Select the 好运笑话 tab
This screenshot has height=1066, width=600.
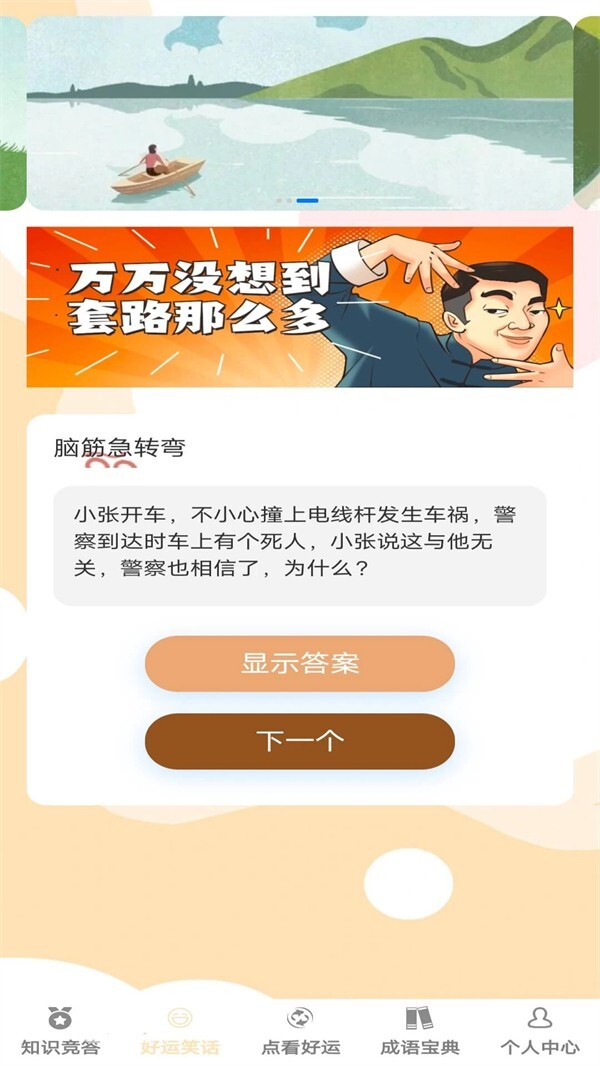tap(180, 1032)
